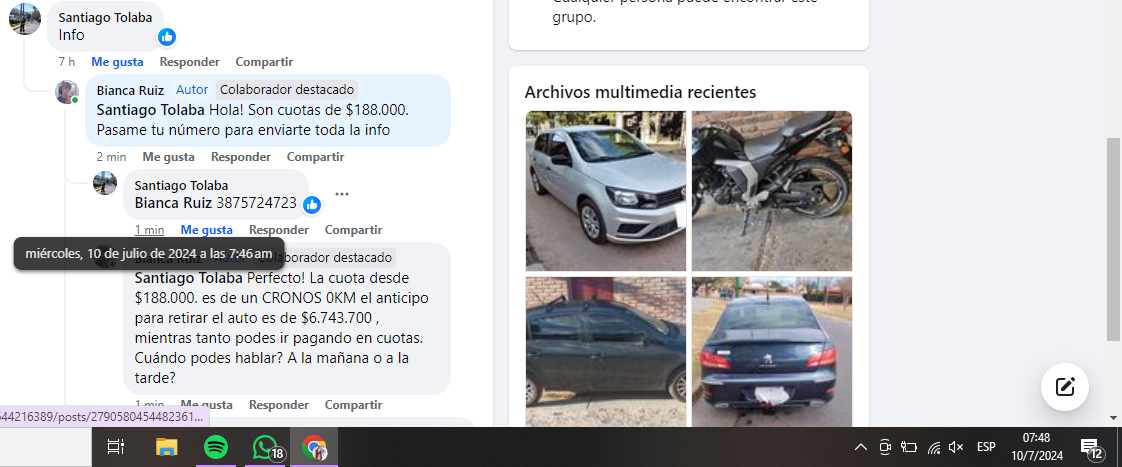Open Spotify from the taskbar
This screenshot has width=1122, height=467.
pyautogui.click(x=216, y=447)
